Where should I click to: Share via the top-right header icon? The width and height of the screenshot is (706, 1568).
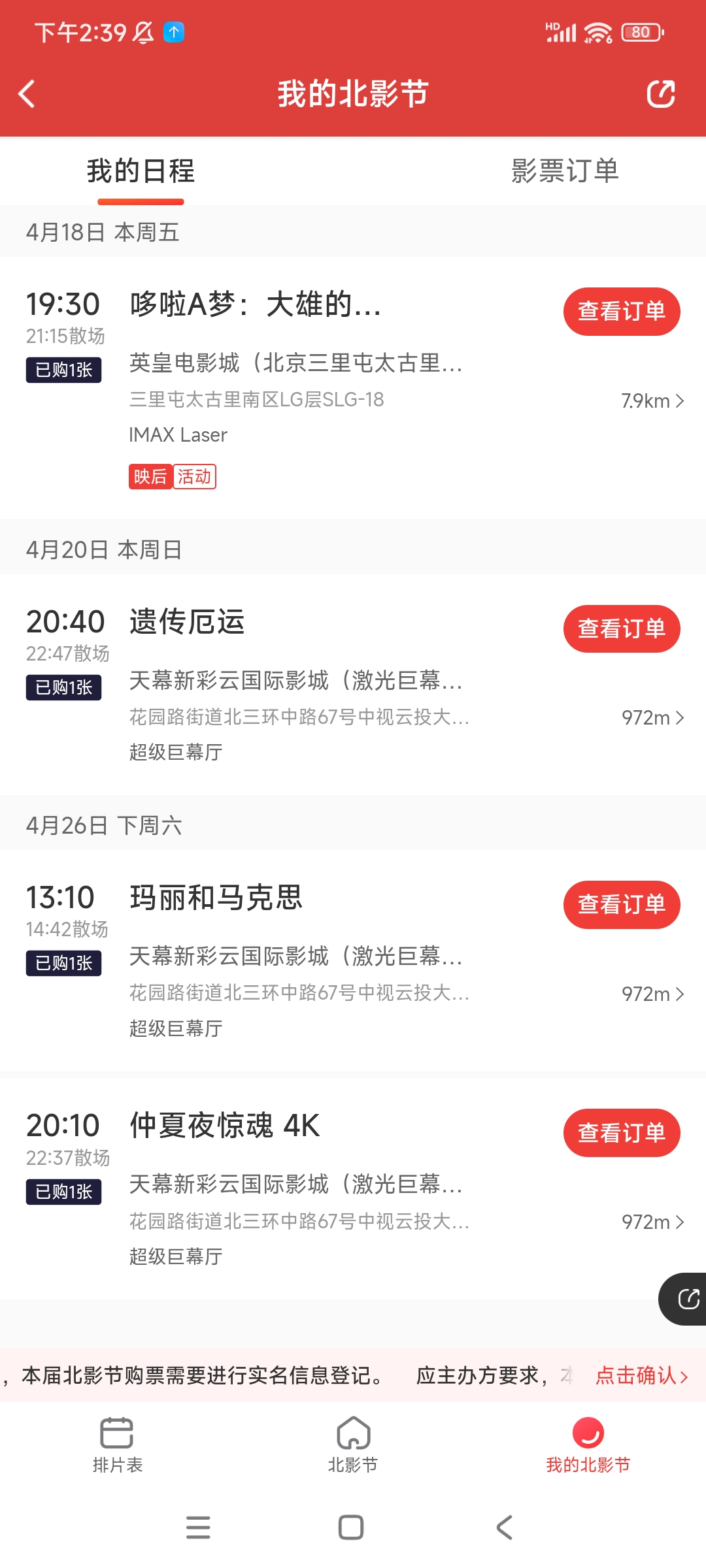[660, 94]
